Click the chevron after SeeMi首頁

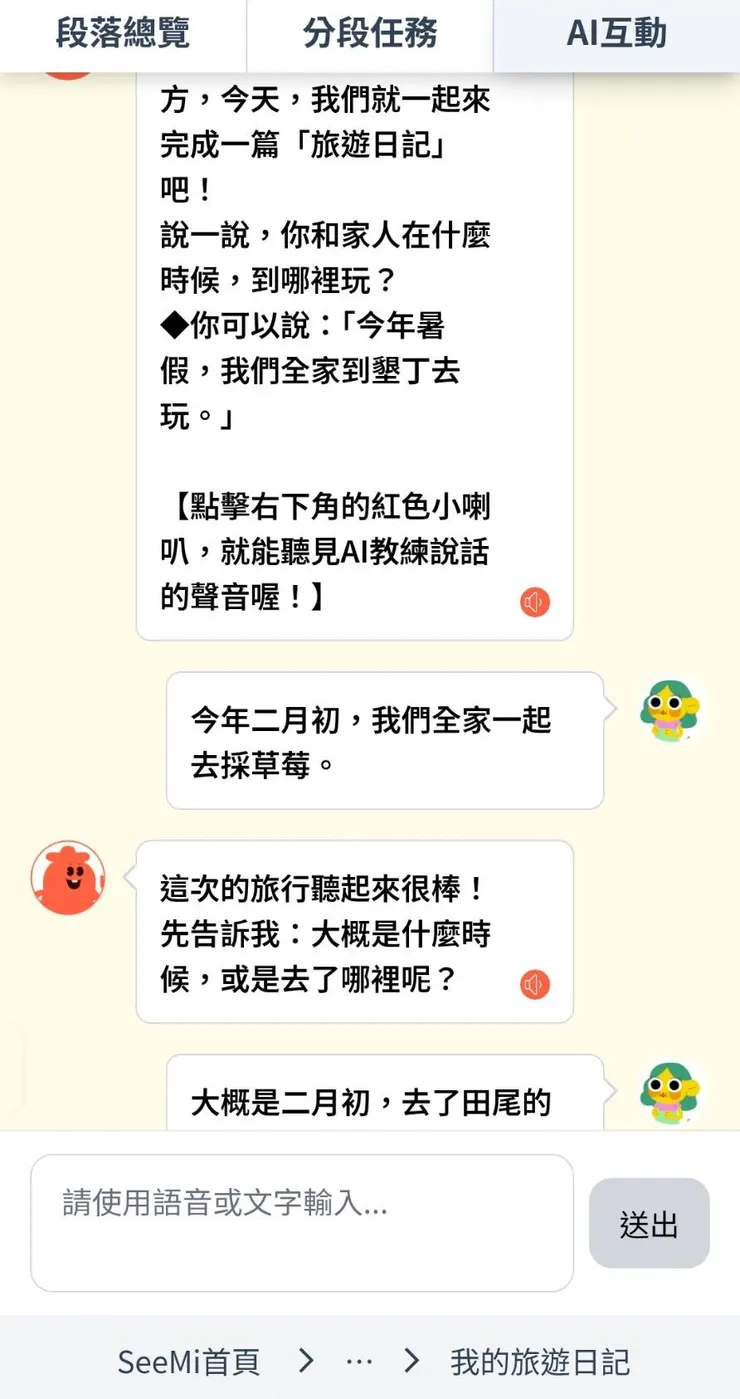point(305,1360)
